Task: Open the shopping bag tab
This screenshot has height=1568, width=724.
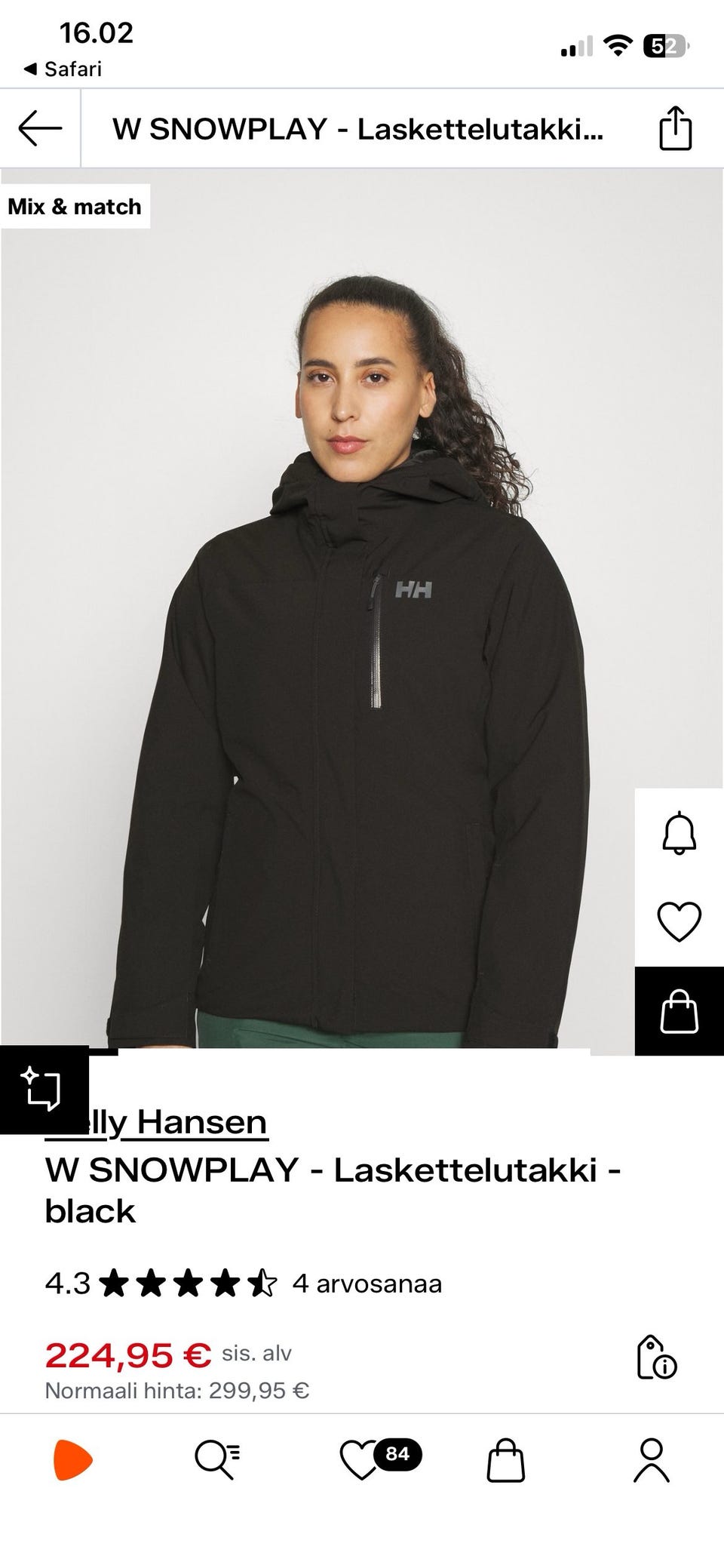Action: click(x=505, y=1459)
